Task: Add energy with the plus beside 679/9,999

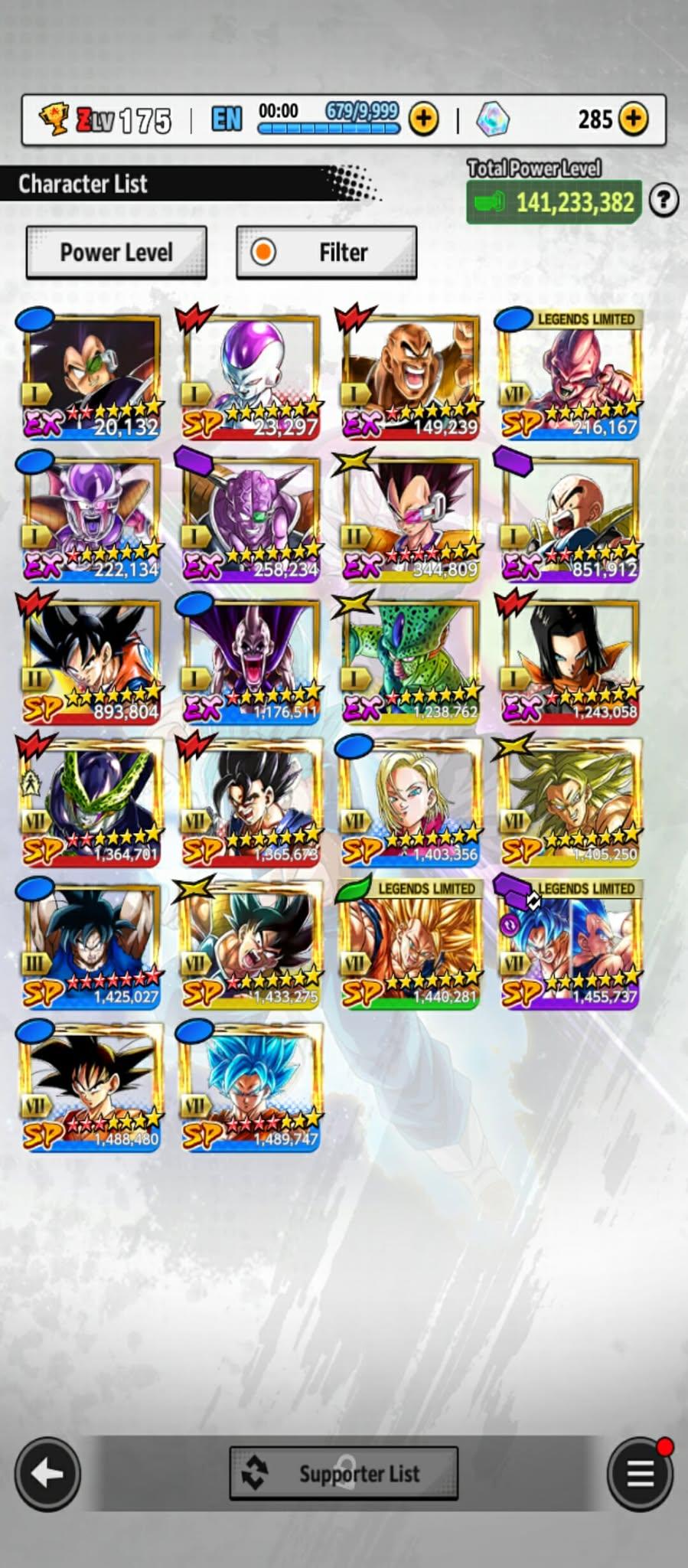Action: 423,119
